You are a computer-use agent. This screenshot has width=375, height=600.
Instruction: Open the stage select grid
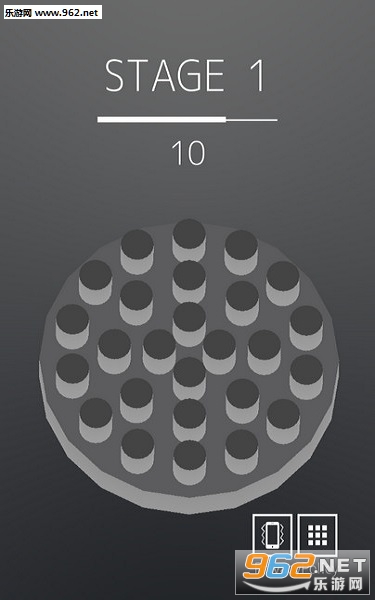pyautogui.click(x=318, y=535)
